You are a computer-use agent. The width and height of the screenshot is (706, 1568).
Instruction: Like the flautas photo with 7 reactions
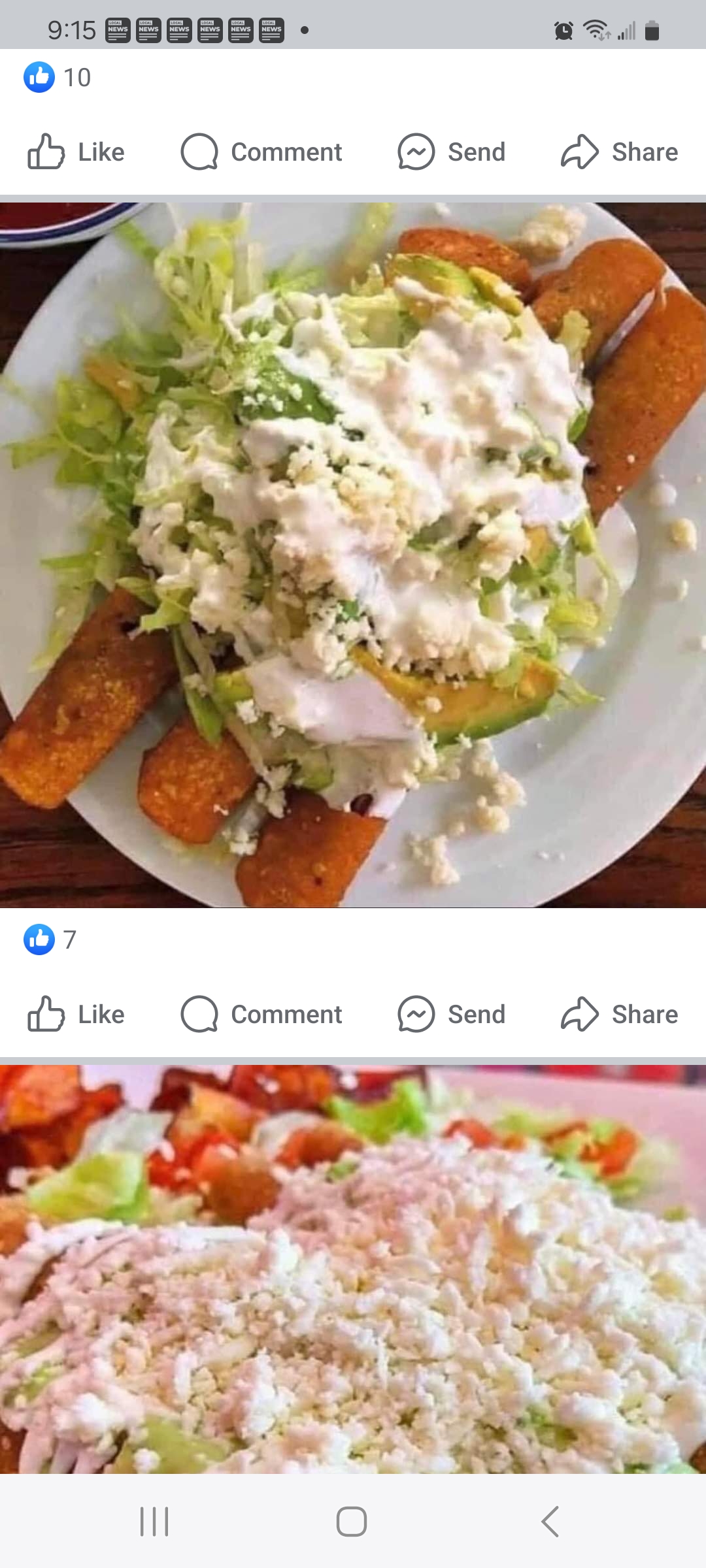point(76,1014)
